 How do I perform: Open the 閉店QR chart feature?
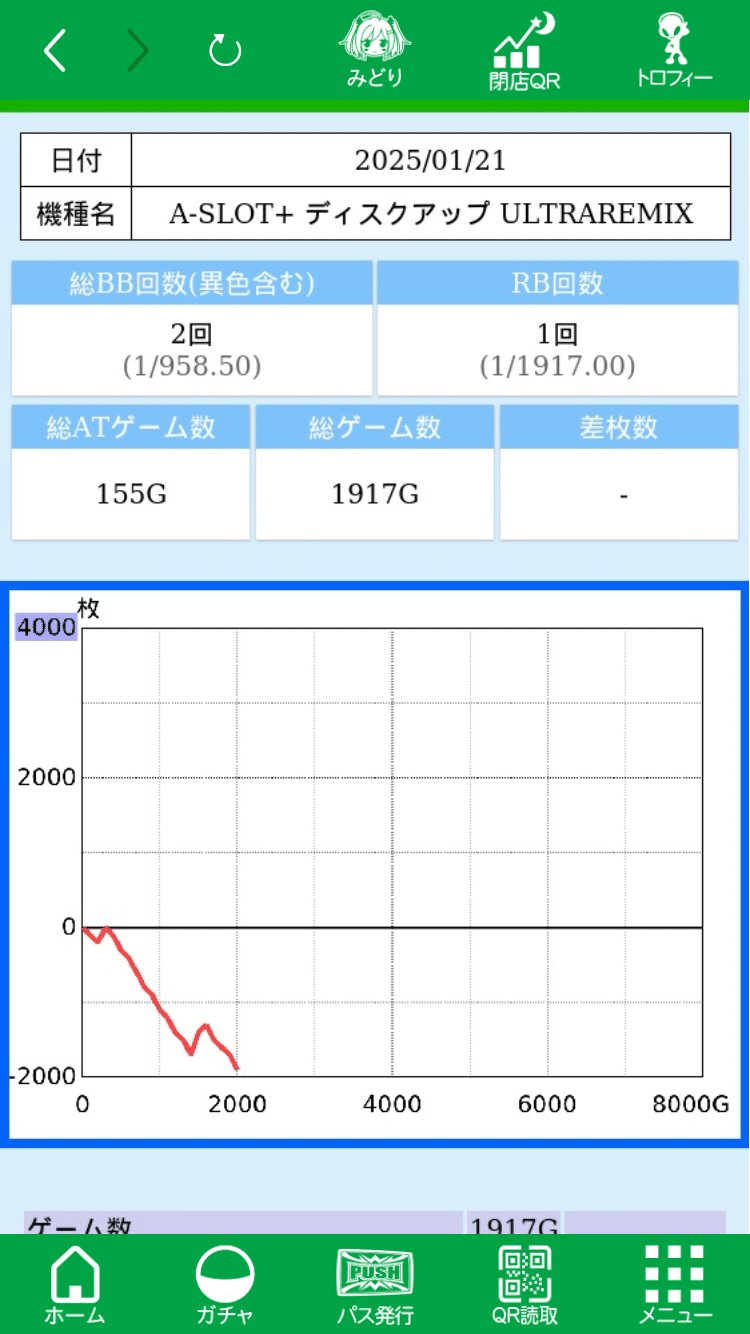(x=523, y=50)
